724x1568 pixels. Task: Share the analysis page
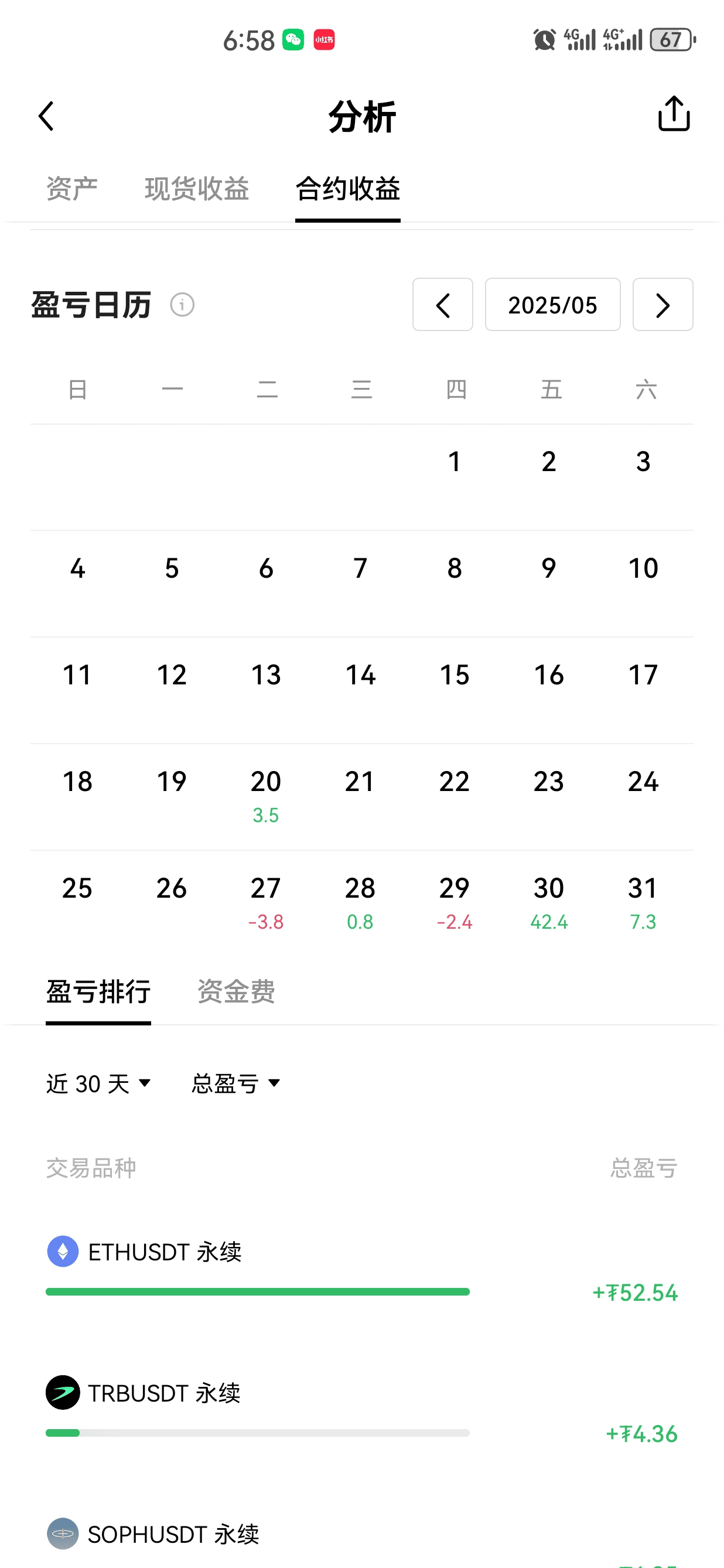674,114
